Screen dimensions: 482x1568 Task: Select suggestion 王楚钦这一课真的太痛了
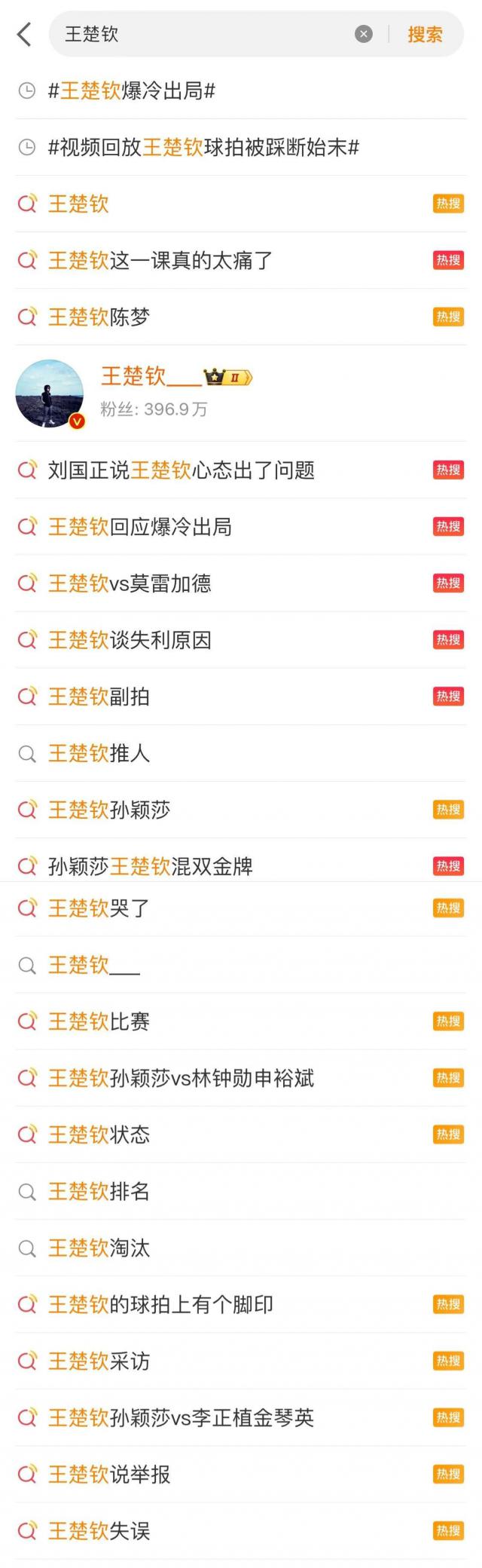pyautogui.click(x=160, y=261)
